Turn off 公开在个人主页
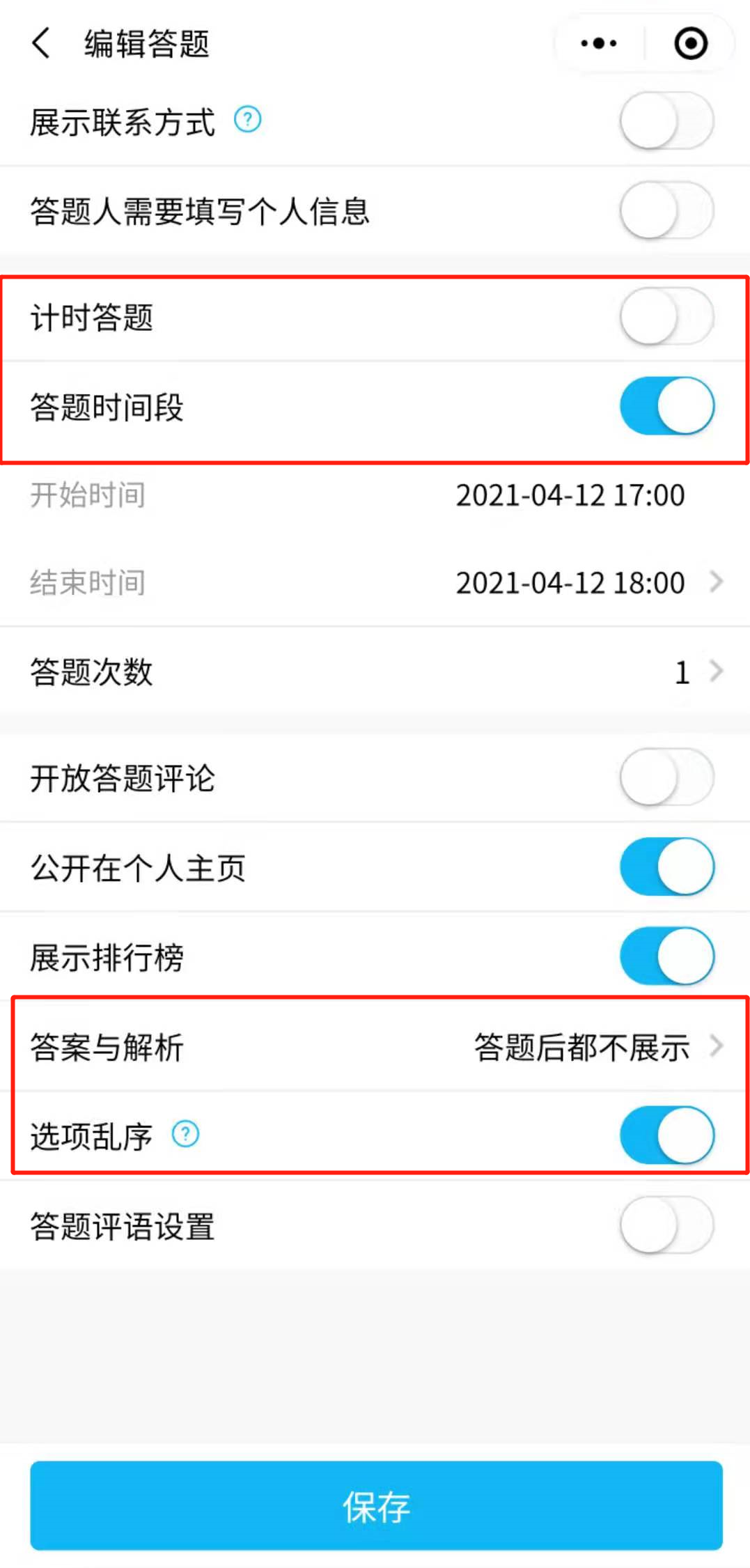 (666, 867)
